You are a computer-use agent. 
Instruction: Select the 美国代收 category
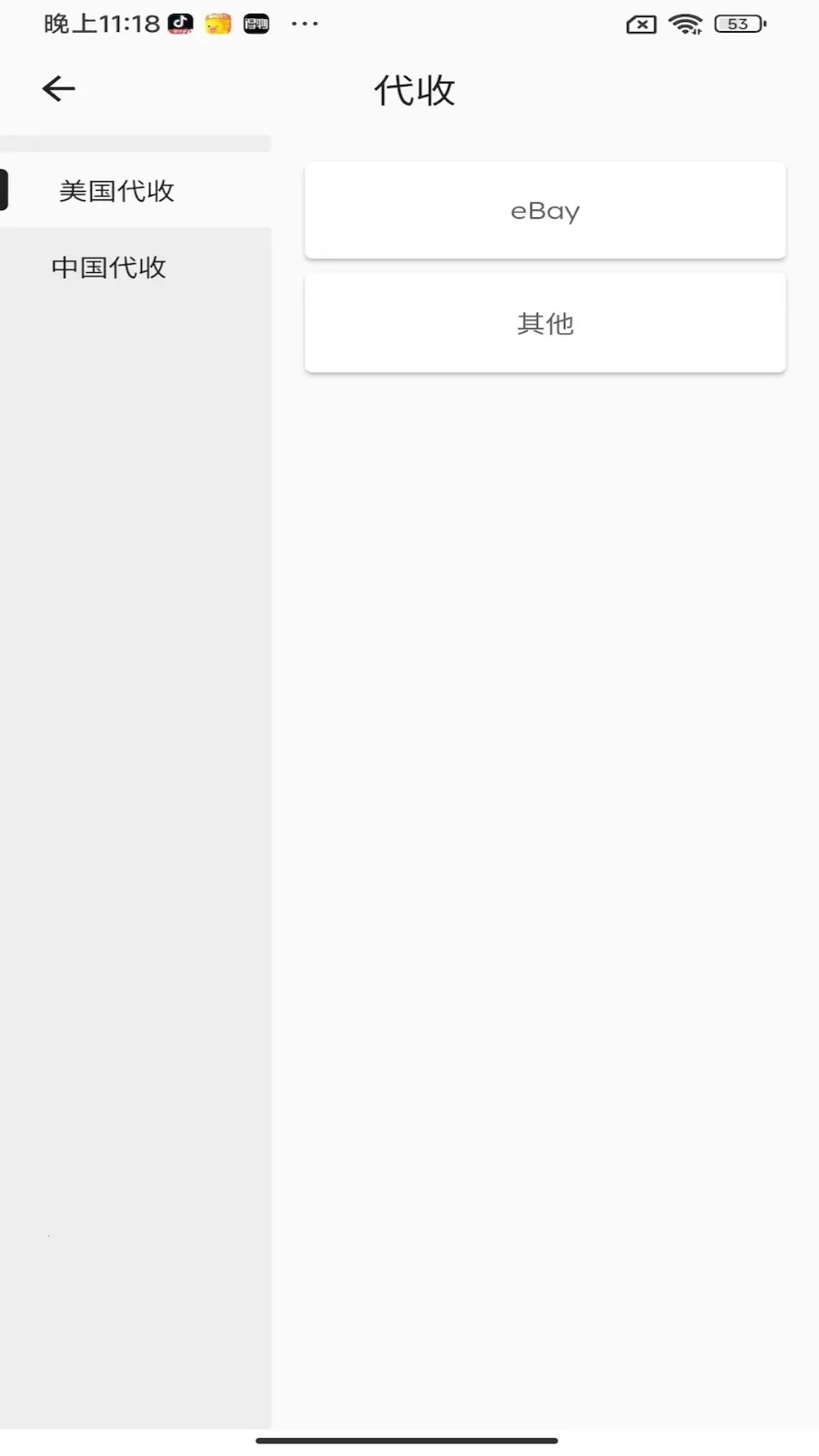[x=116, y=191]
